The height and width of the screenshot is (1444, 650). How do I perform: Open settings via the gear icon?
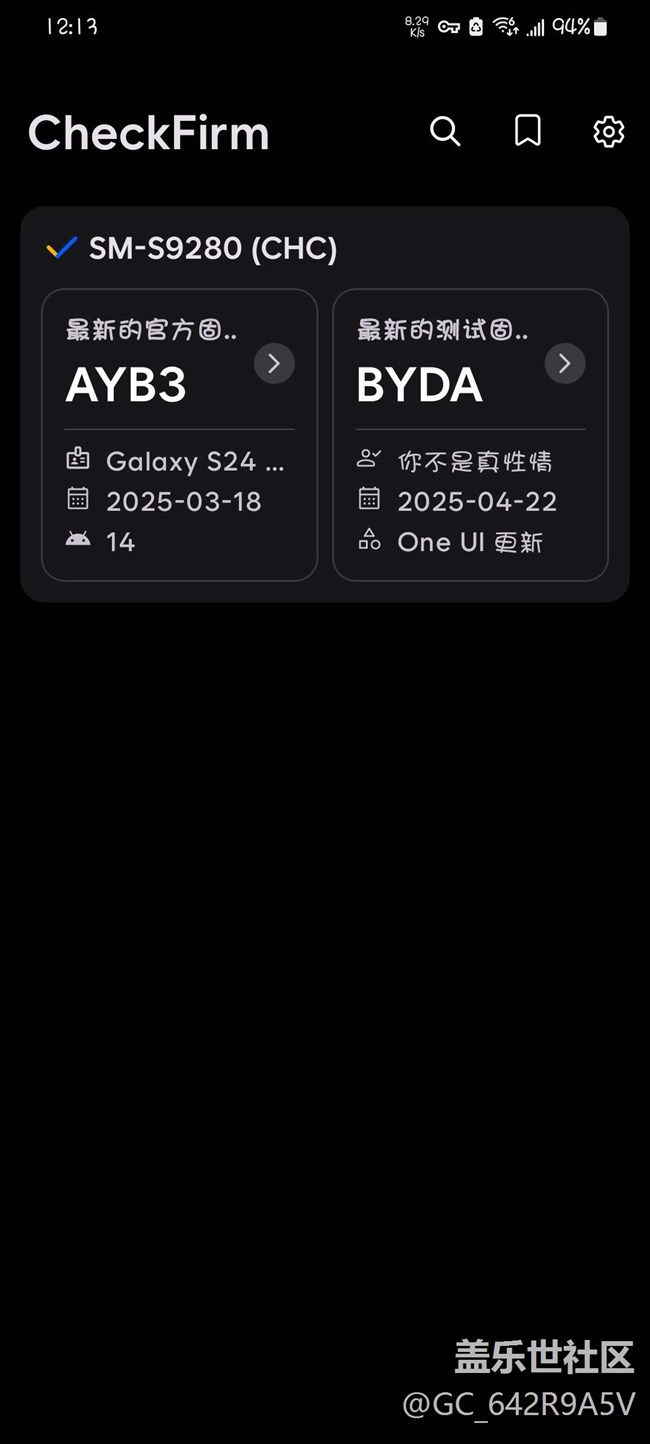(608, 131)
